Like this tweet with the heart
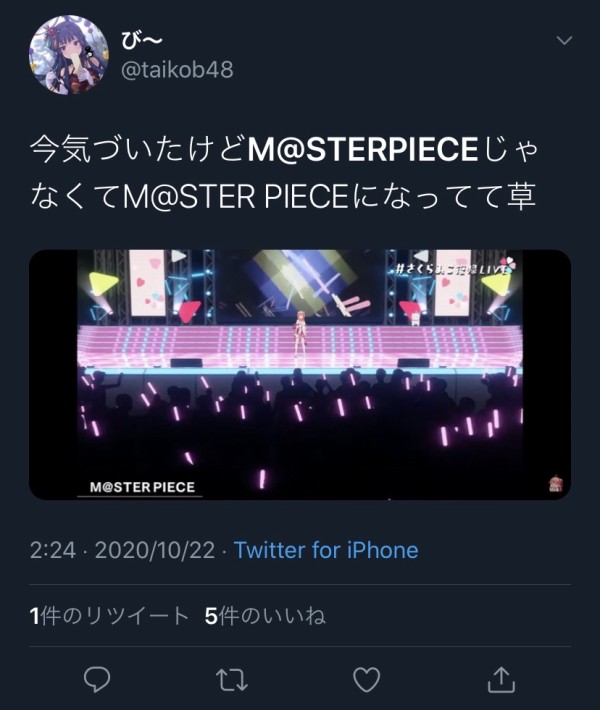This screenshot has height=710, width=600. (x=367, y=680)
